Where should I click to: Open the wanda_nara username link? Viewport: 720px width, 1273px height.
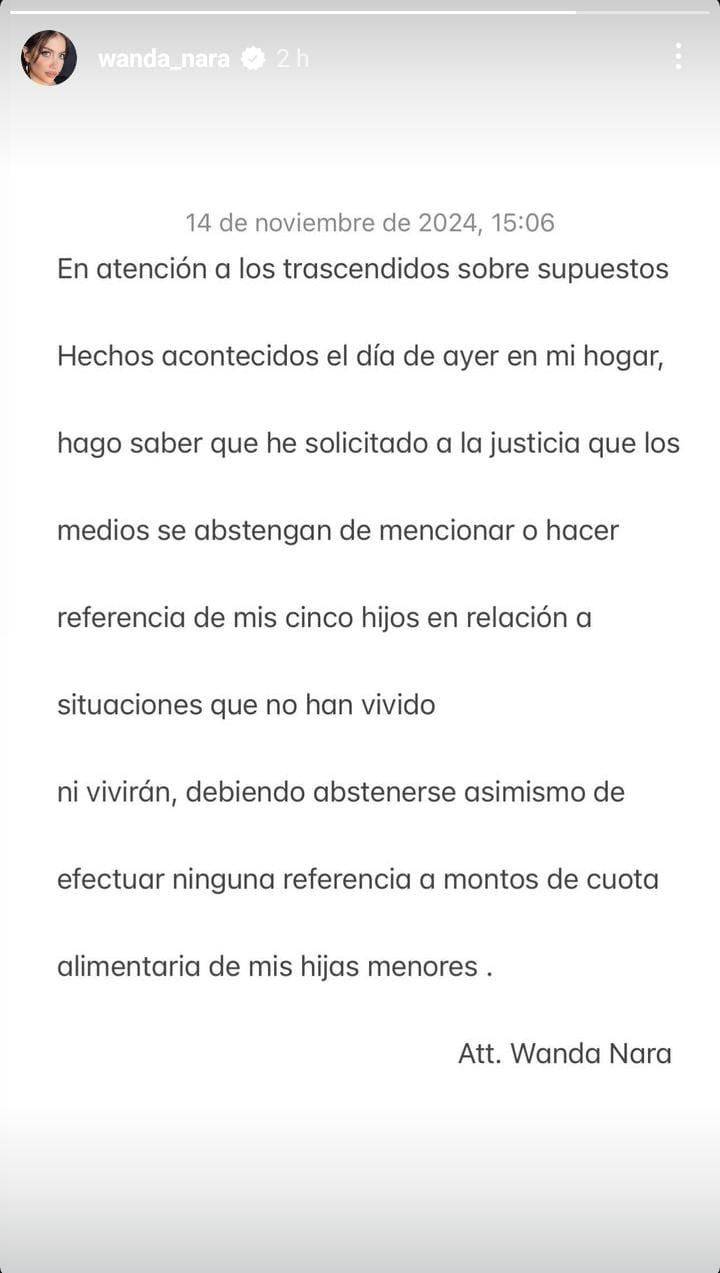pos(164,59)
